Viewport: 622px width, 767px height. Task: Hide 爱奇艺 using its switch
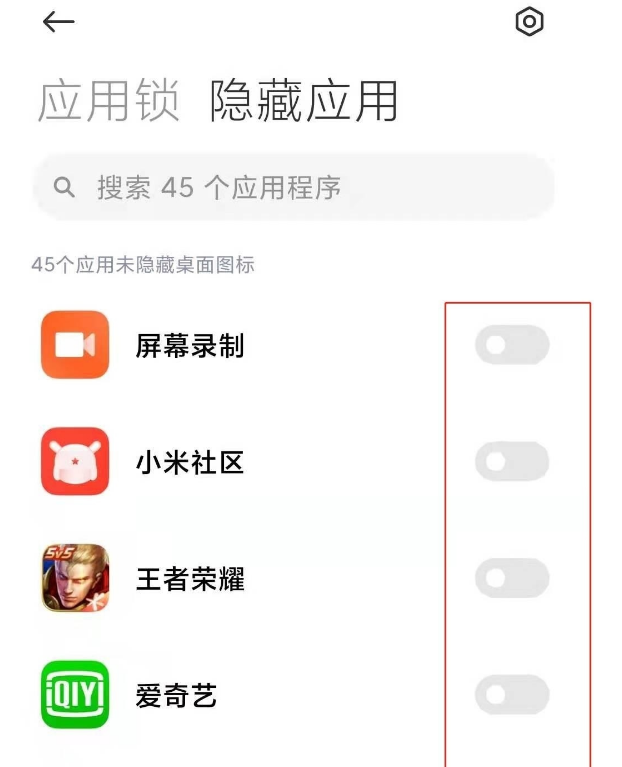click(x=512, y=695)
